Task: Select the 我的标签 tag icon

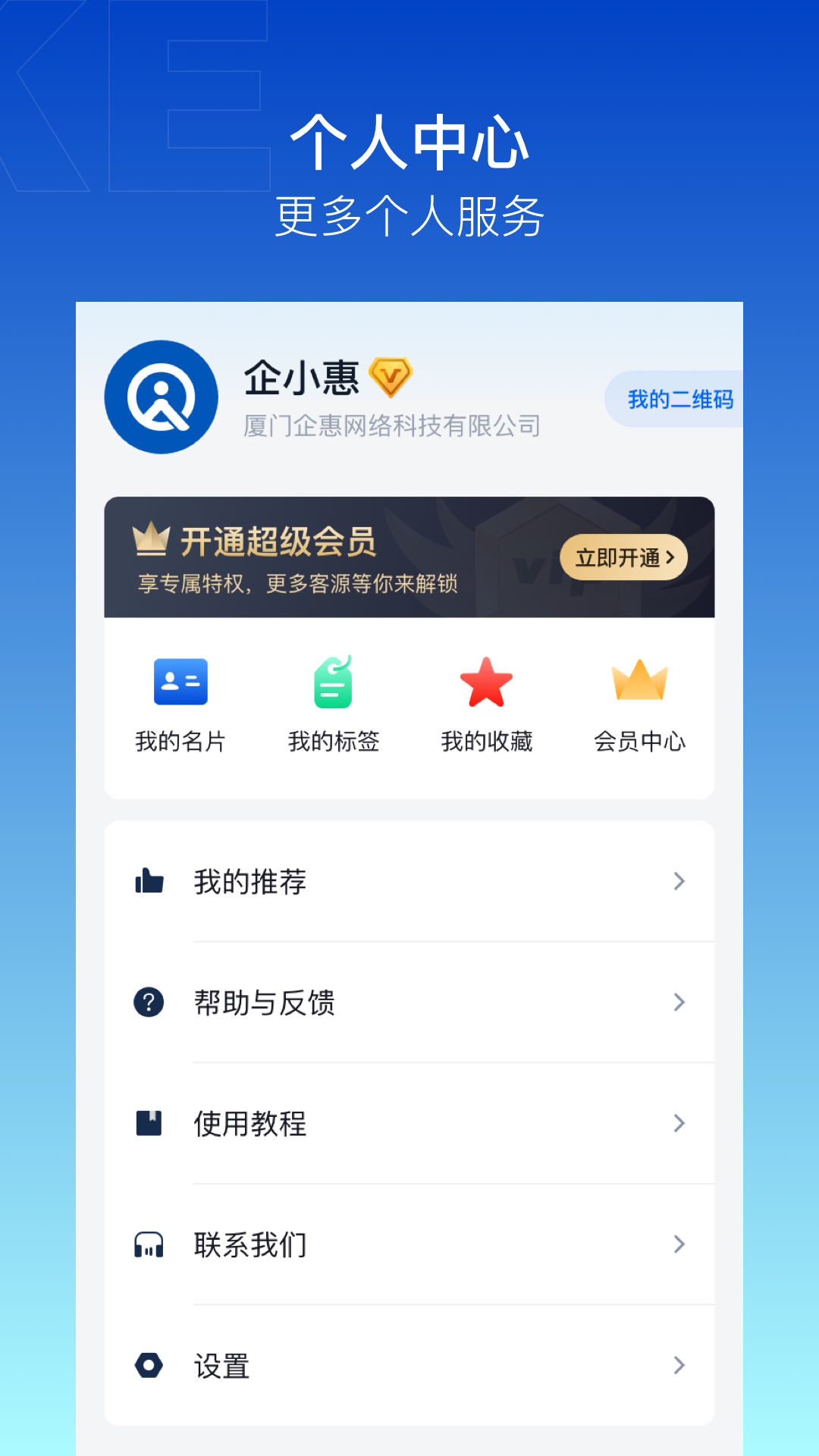Action: [x=334, y=682]
